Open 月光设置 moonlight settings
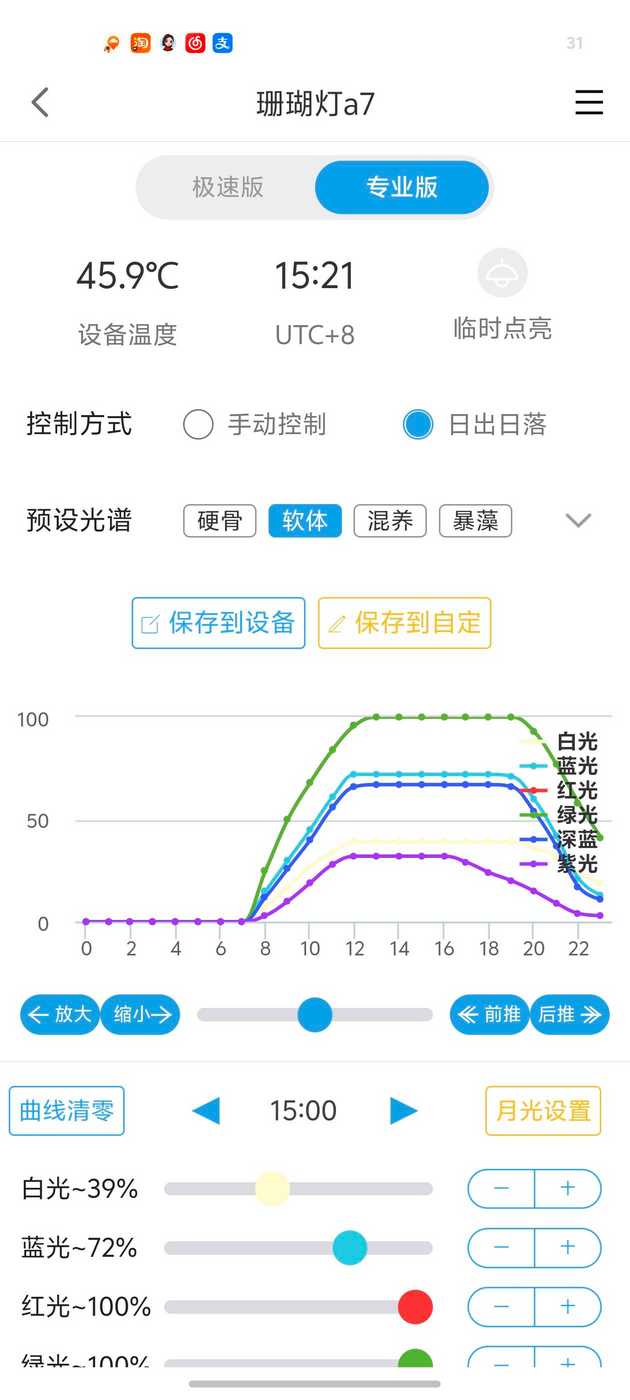630x1400 pixels. [543, 1111]
